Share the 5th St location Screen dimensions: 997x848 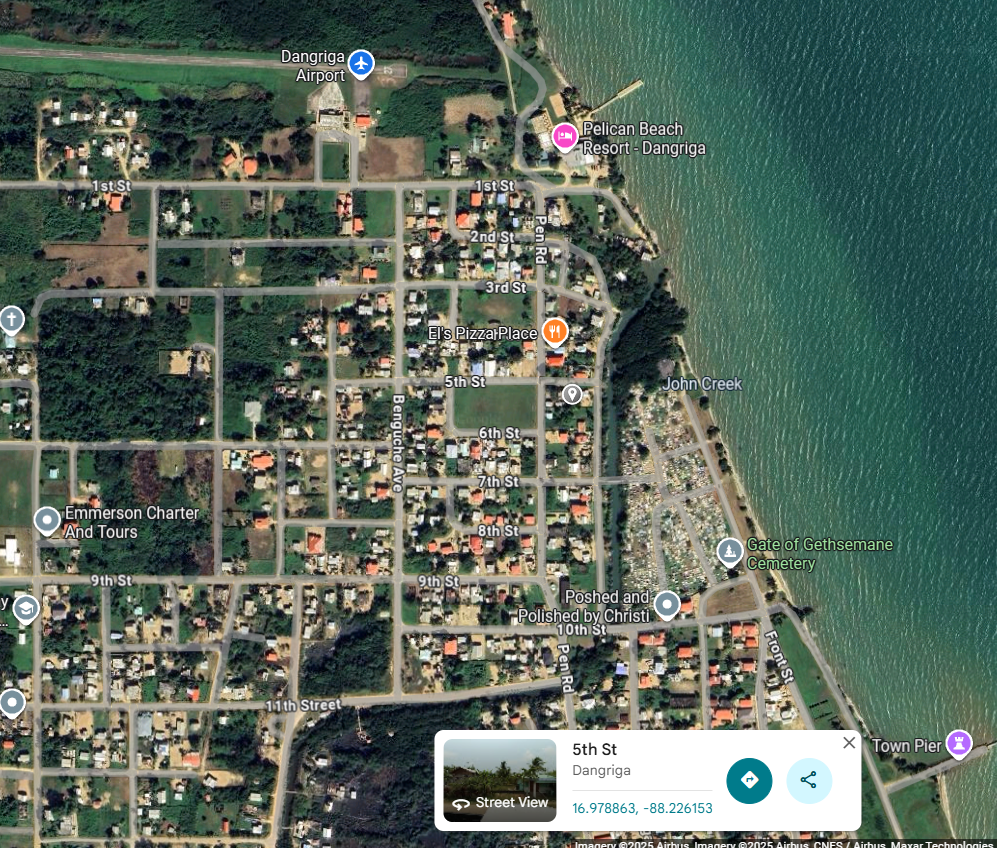pos(809,780)
